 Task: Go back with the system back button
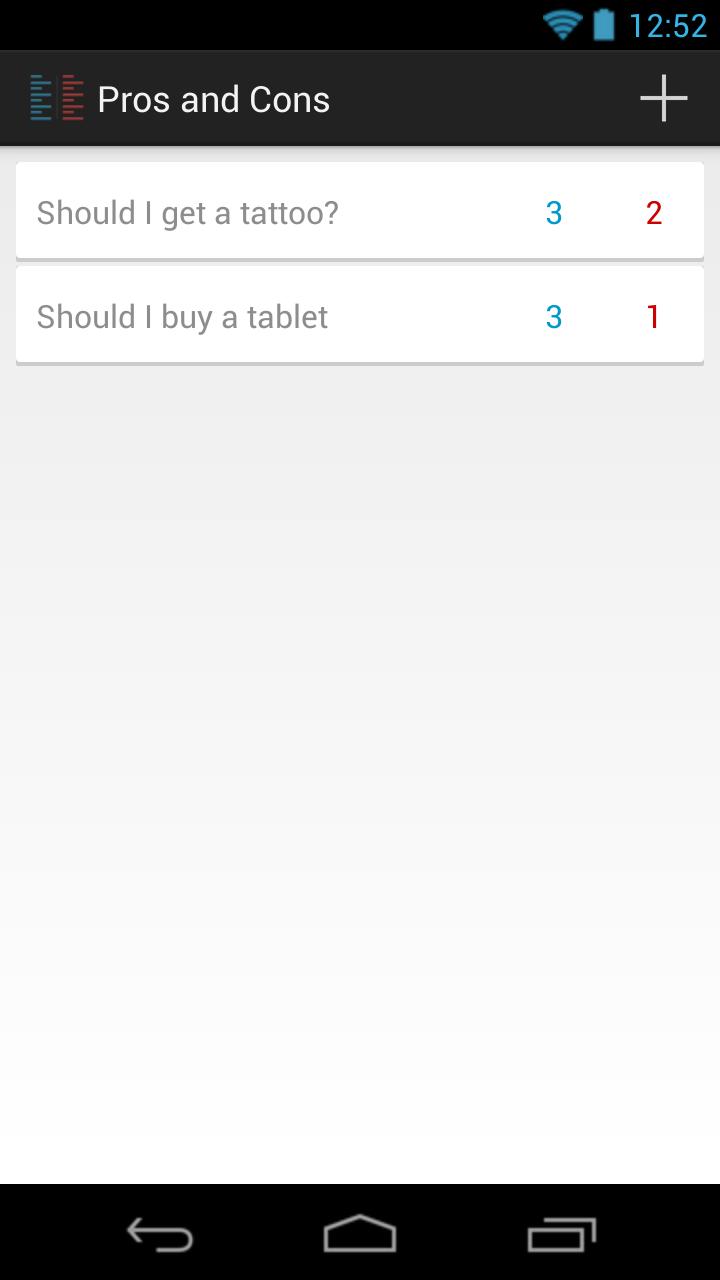160,1235
